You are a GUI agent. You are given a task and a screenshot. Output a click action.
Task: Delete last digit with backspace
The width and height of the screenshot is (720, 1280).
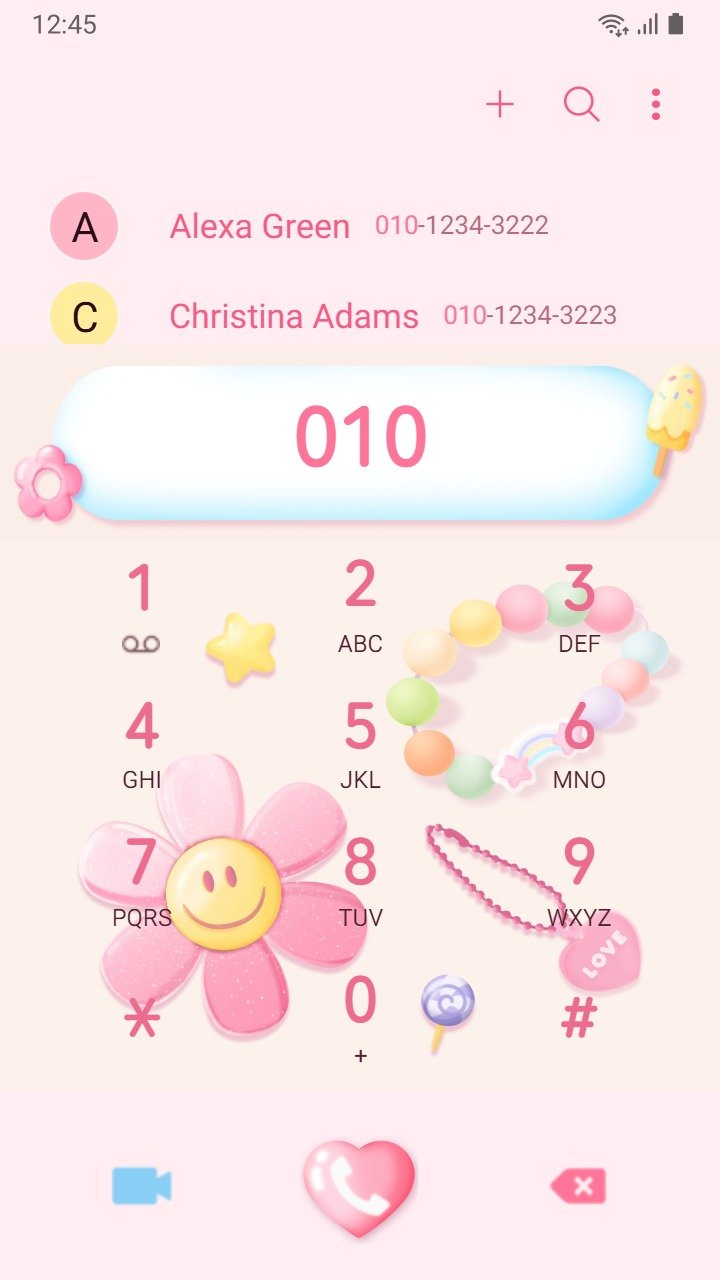pos(579,1187)
